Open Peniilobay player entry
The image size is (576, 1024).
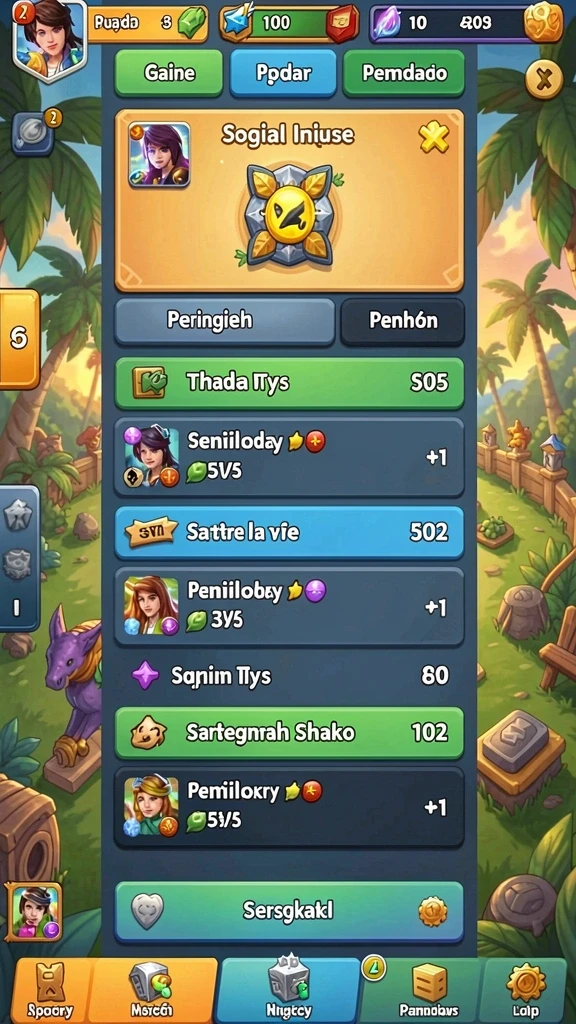coord(289,607)
